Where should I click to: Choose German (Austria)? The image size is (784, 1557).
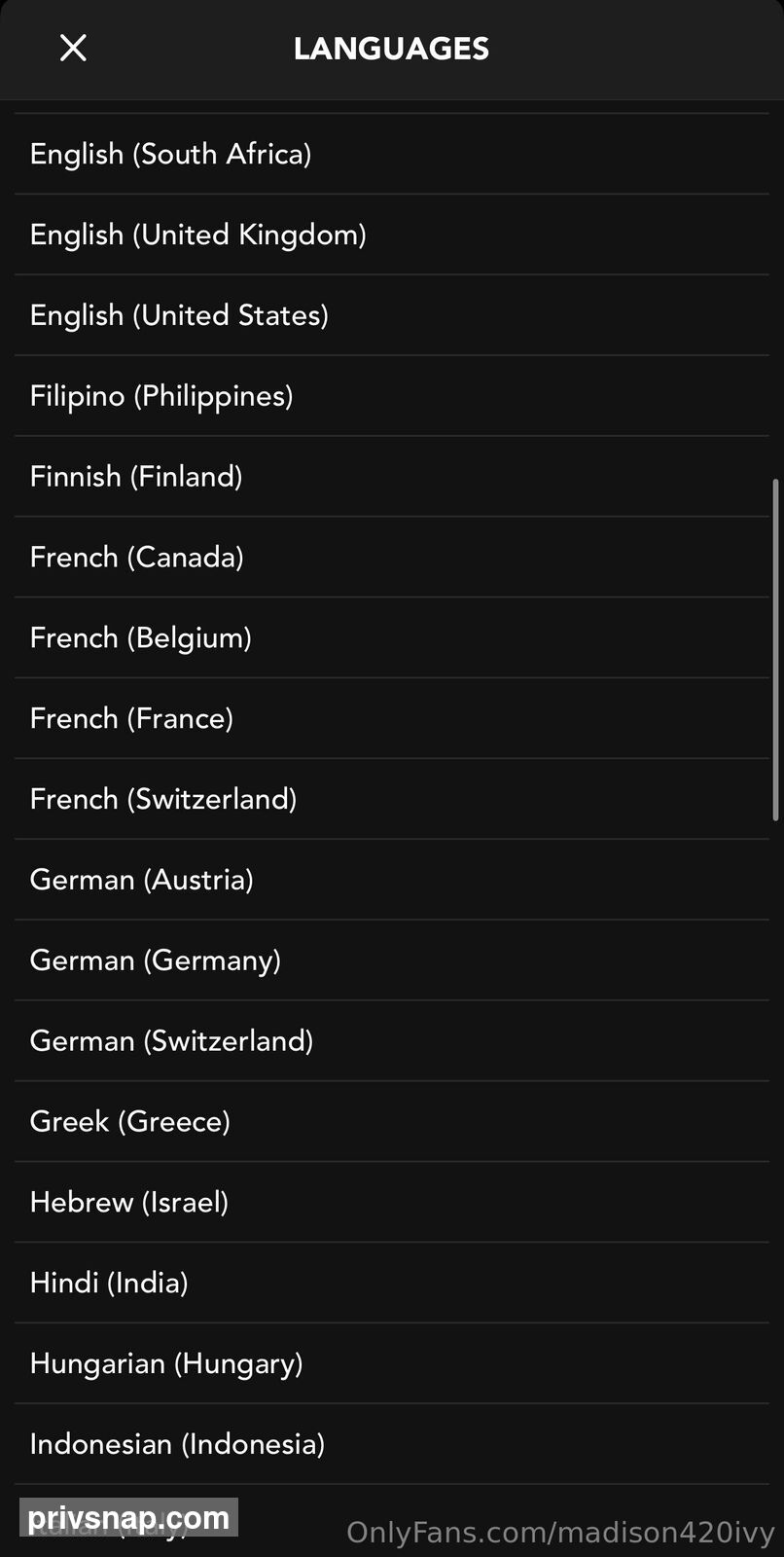point(392,881)
